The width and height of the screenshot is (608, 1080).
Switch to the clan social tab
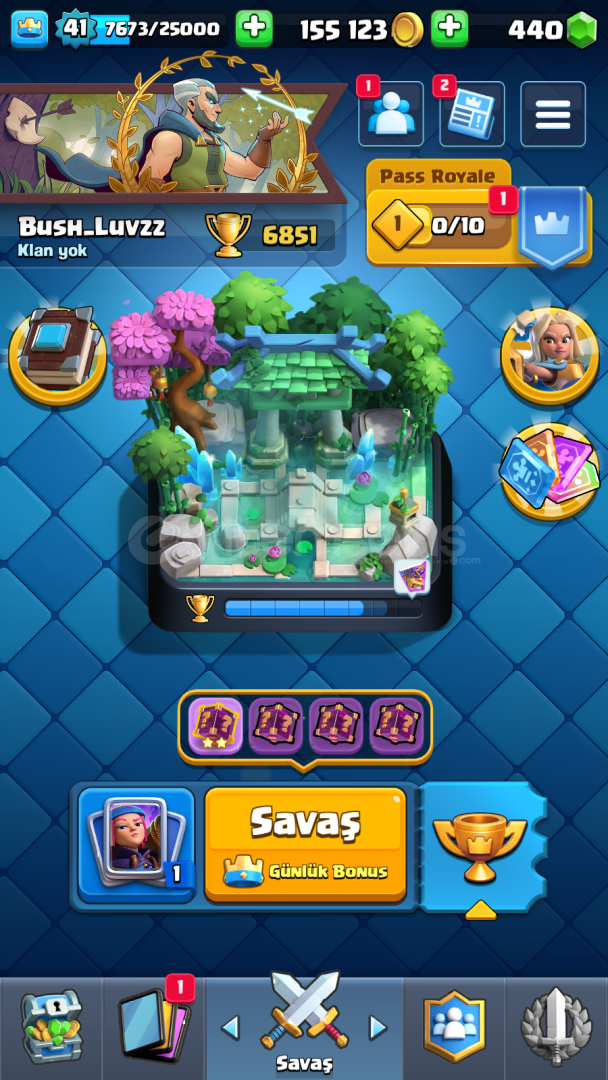(454, 1028)
